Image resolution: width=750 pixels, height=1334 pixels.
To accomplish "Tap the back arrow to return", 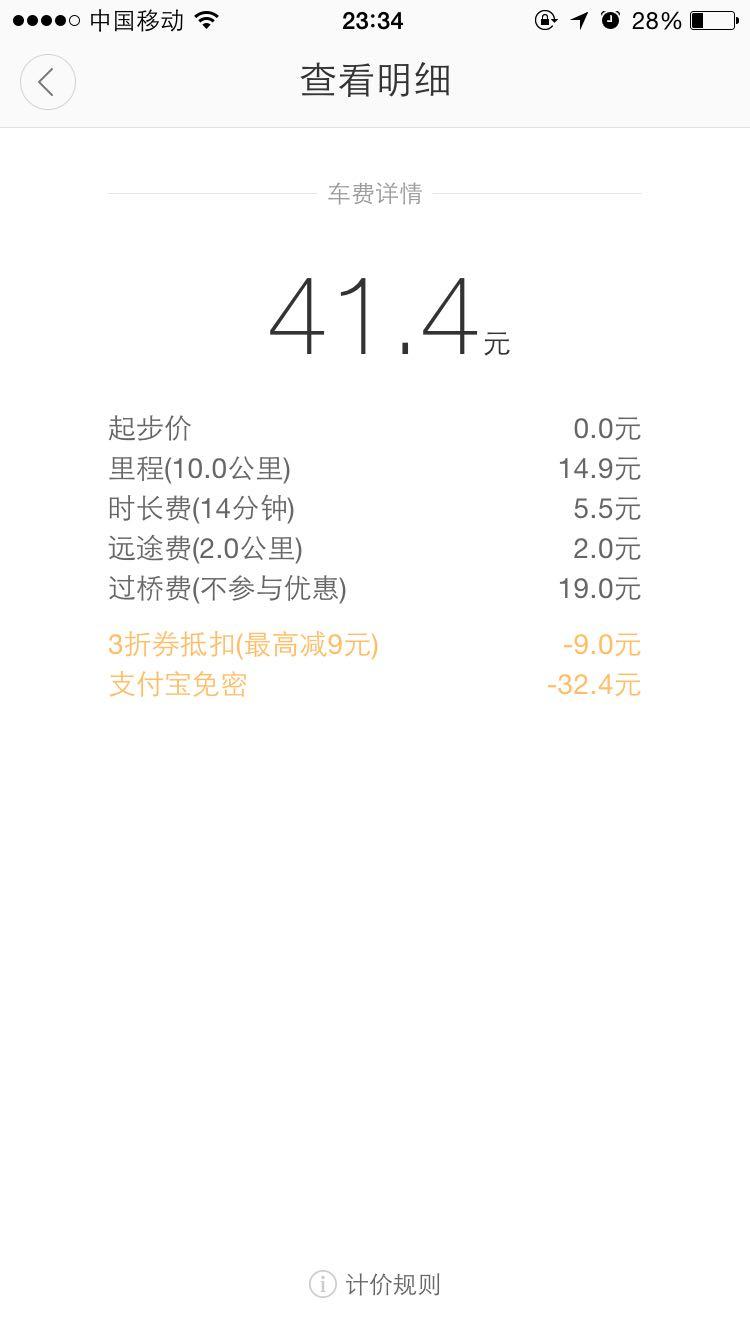I will tap(47, 82).
